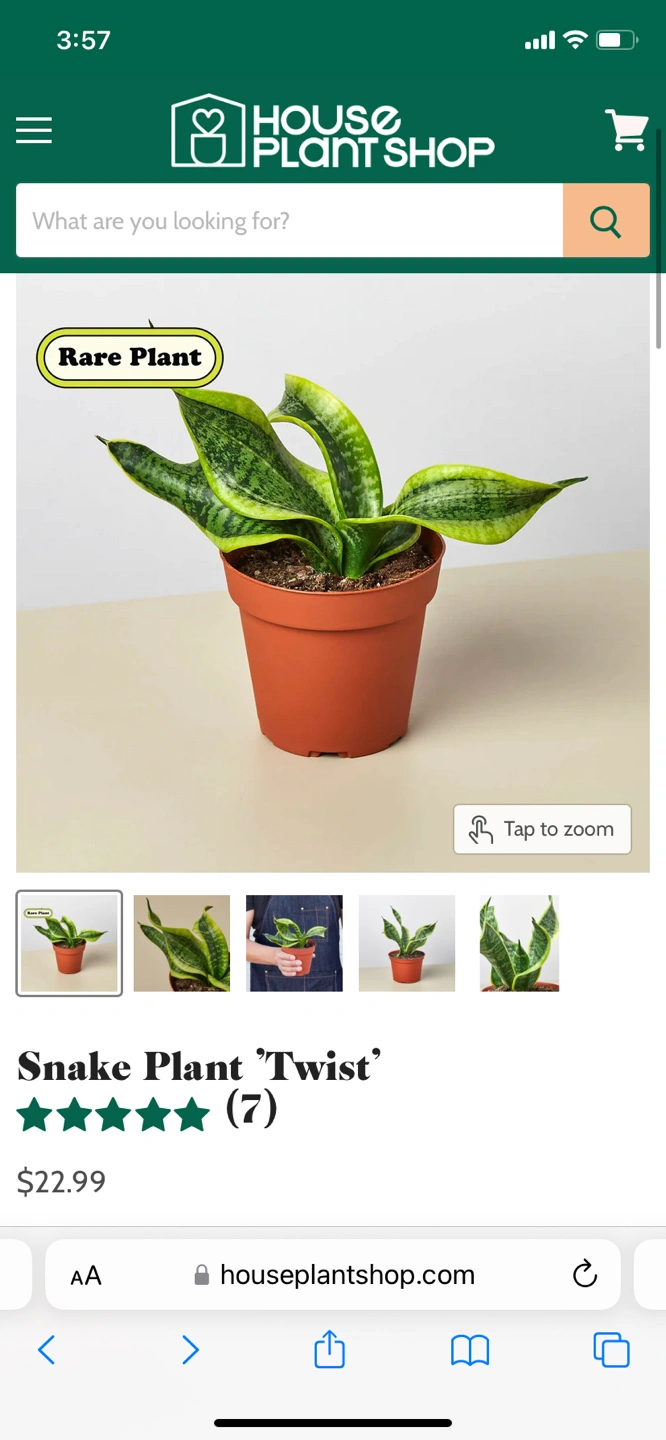Select the first thumbnail with Rare Plant badge

69,943
